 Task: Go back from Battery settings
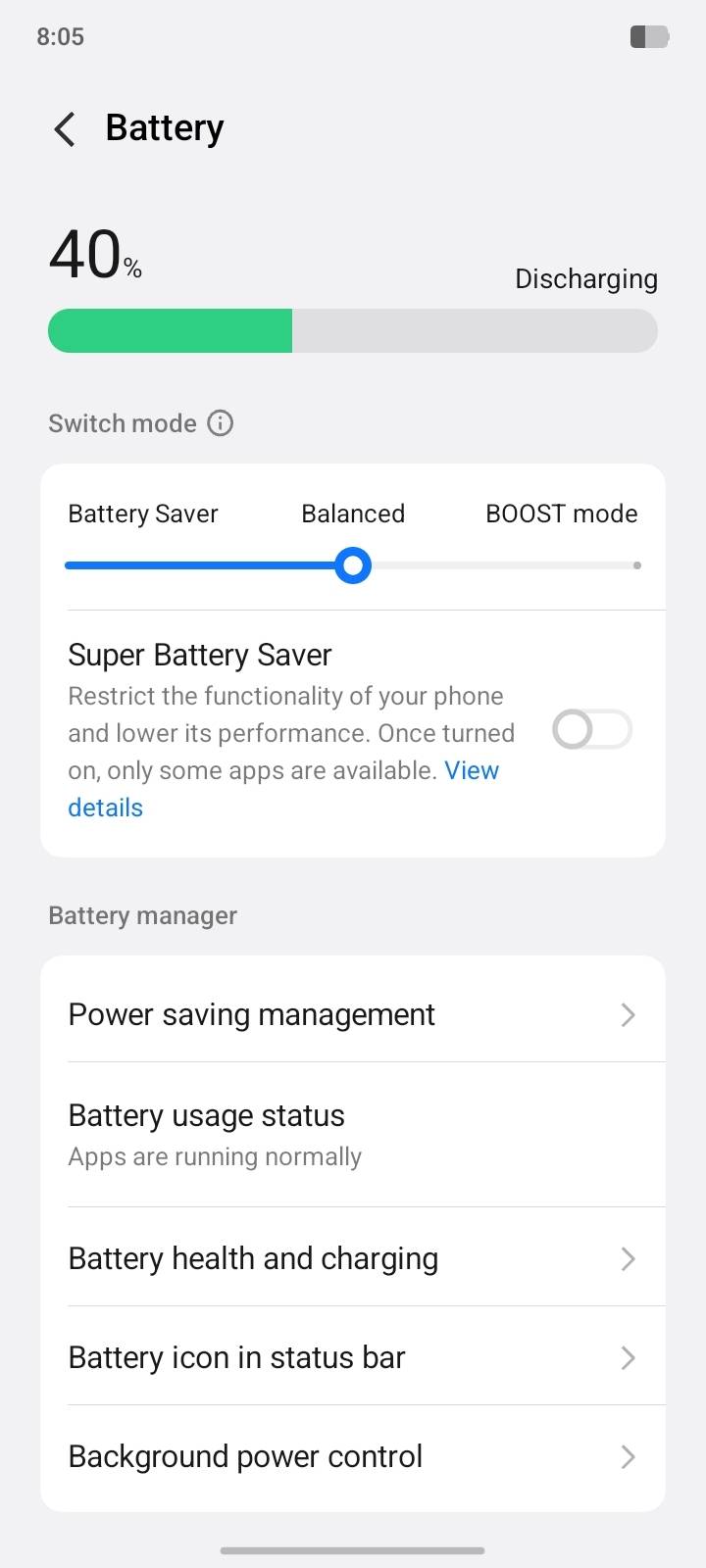click(65, 129)
